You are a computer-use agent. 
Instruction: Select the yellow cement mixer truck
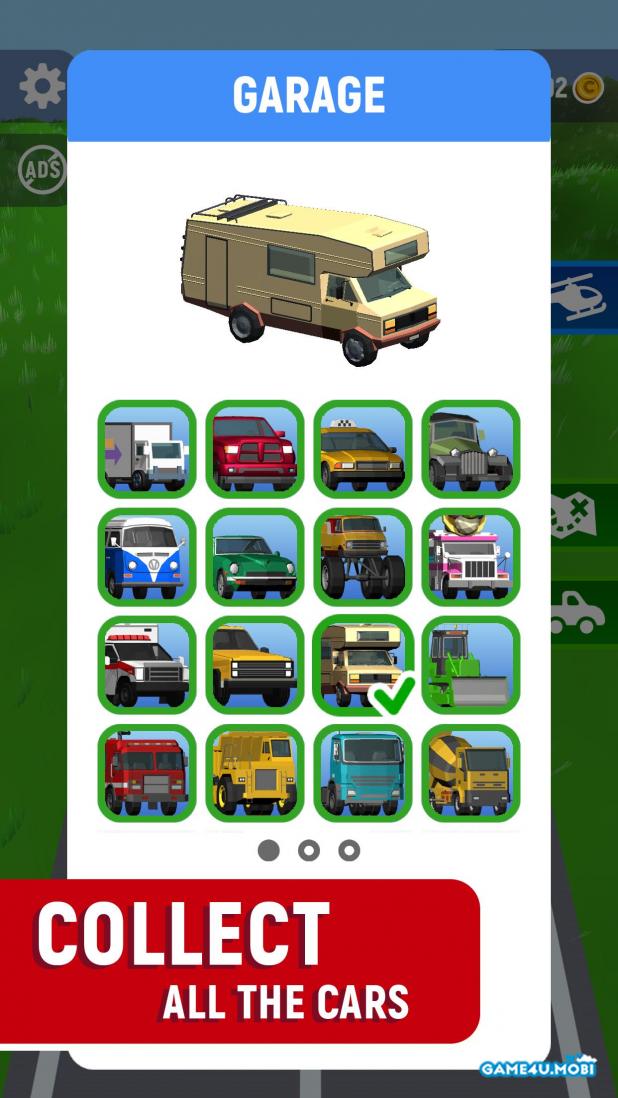[x=471, y=773]
